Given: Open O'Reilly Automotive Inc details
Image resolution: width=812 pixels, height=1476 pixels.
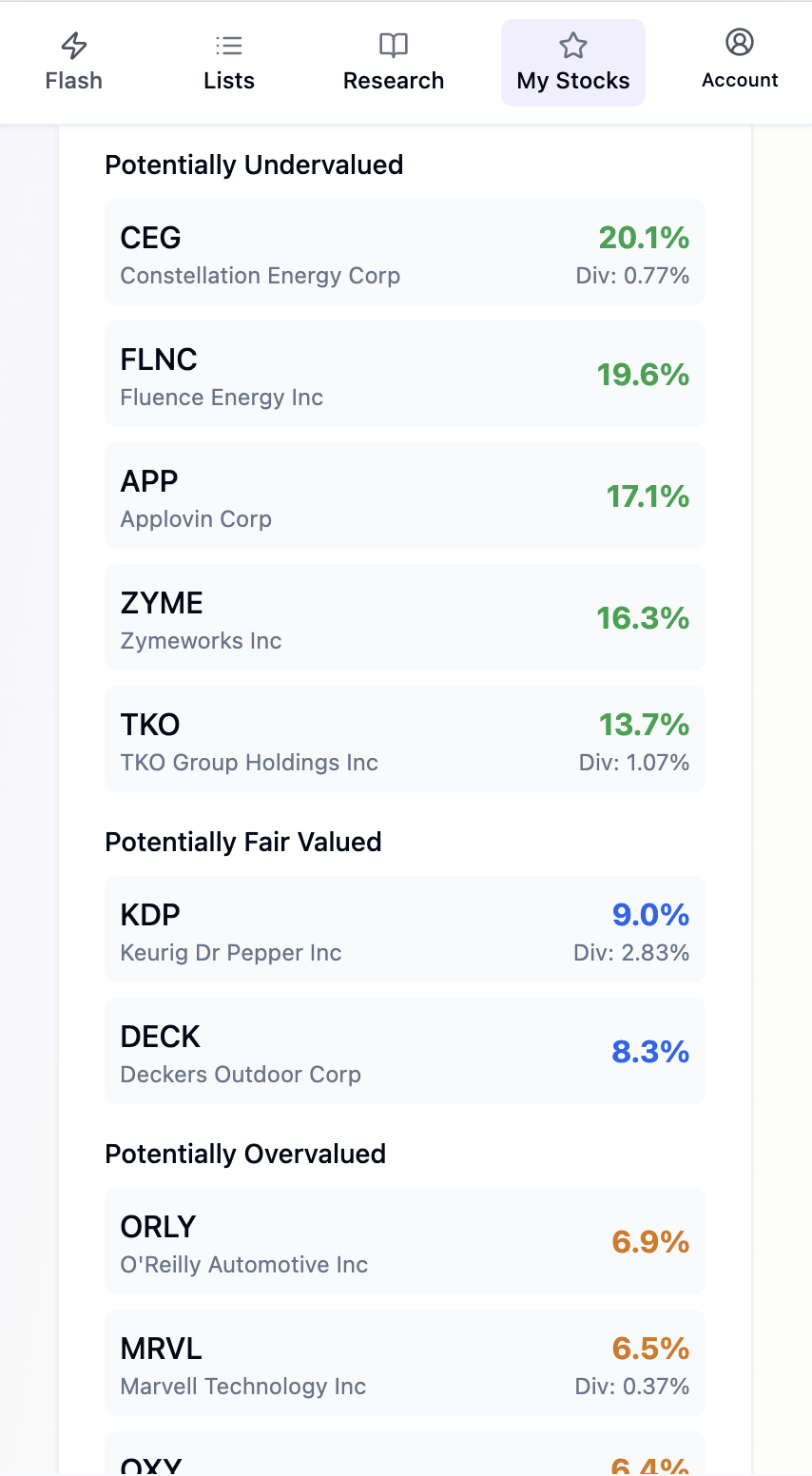Looking at the screenshot, I should point(405,1242).
